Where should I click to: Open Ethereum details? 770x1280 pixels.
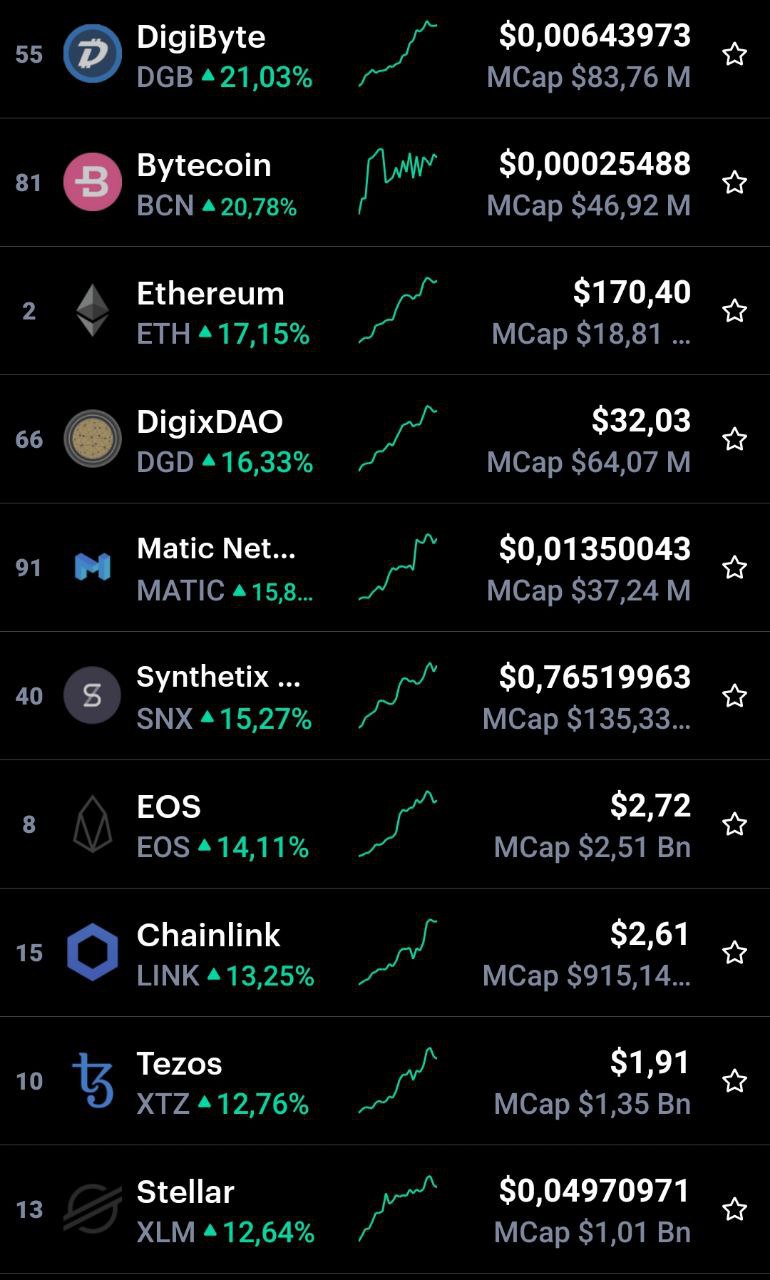point(385,311)
